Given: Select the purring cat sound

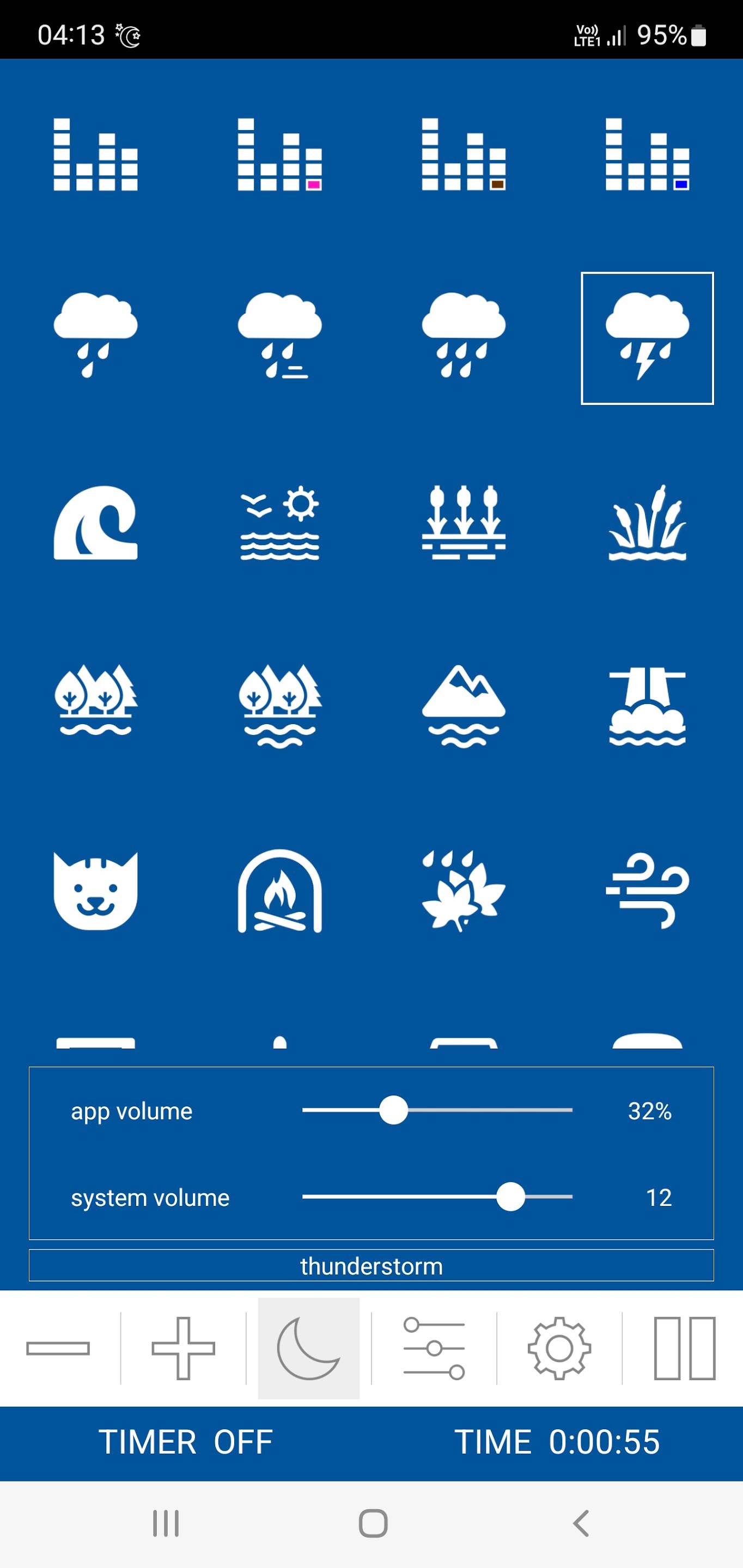Looking at the screenshot, I should [x=96, y=891].
